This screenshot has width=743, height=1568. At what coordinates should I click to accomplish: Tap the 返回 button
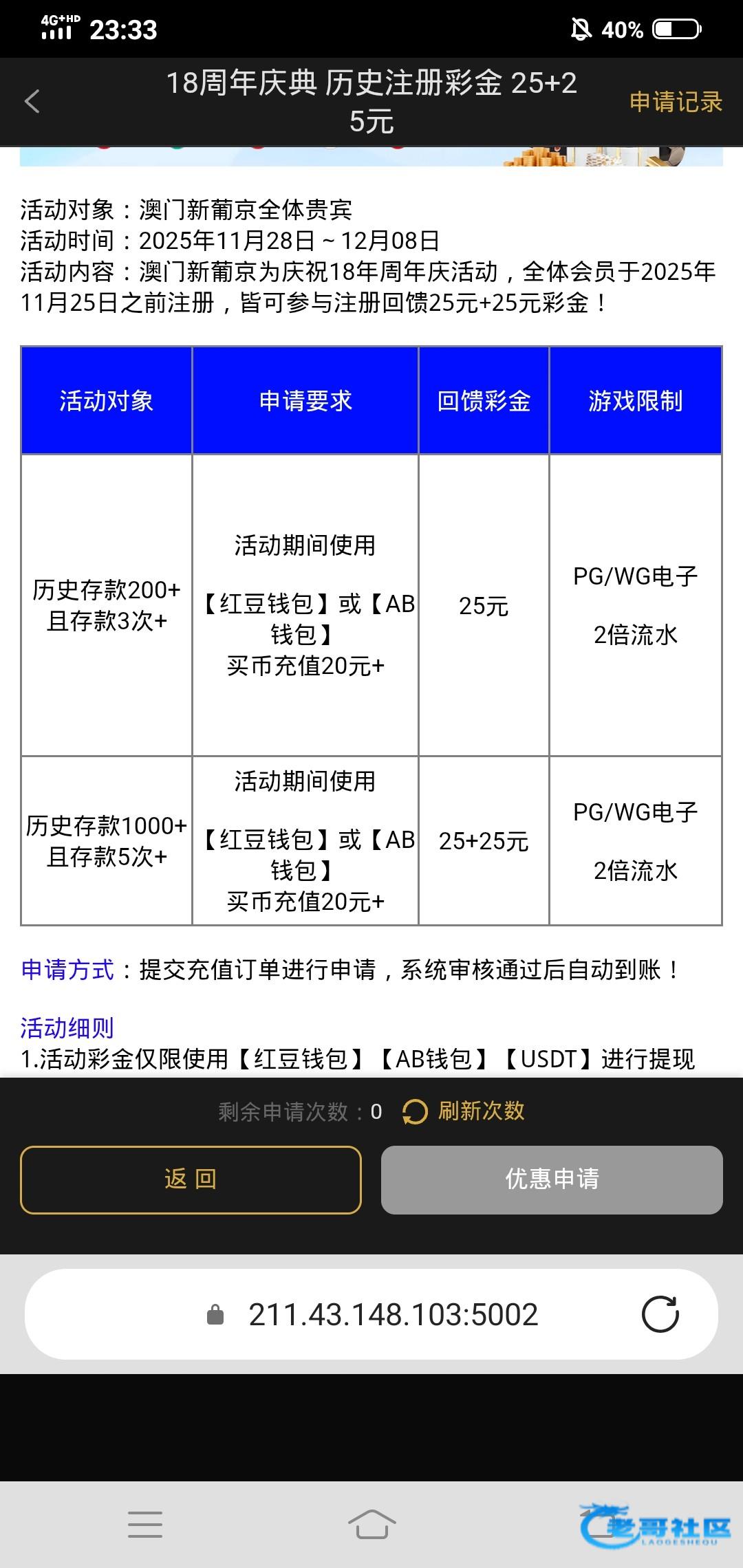[191, 1179]
